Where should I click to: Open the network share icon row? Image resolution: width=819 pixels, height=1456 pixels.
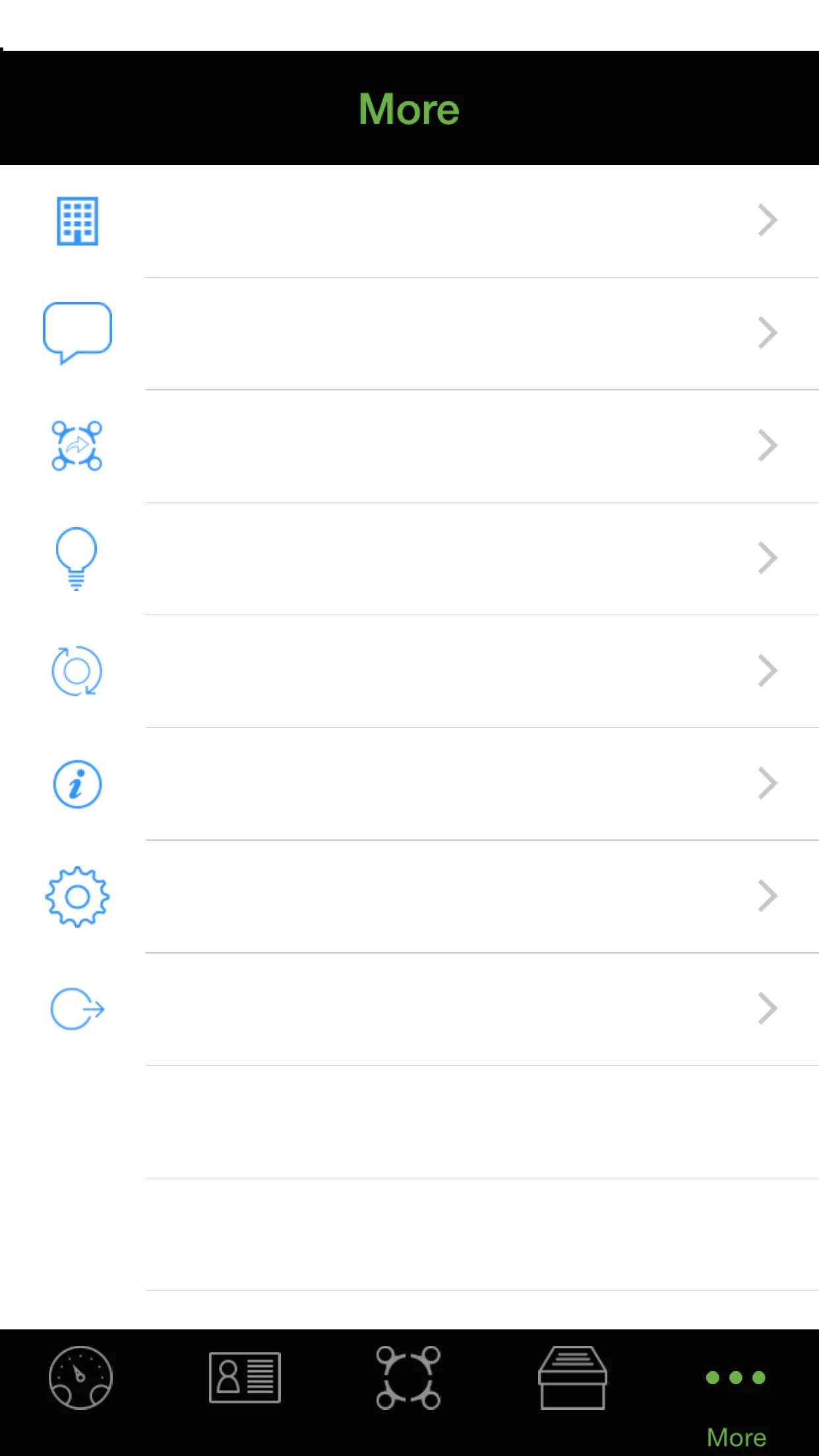(x=409, y=446)
